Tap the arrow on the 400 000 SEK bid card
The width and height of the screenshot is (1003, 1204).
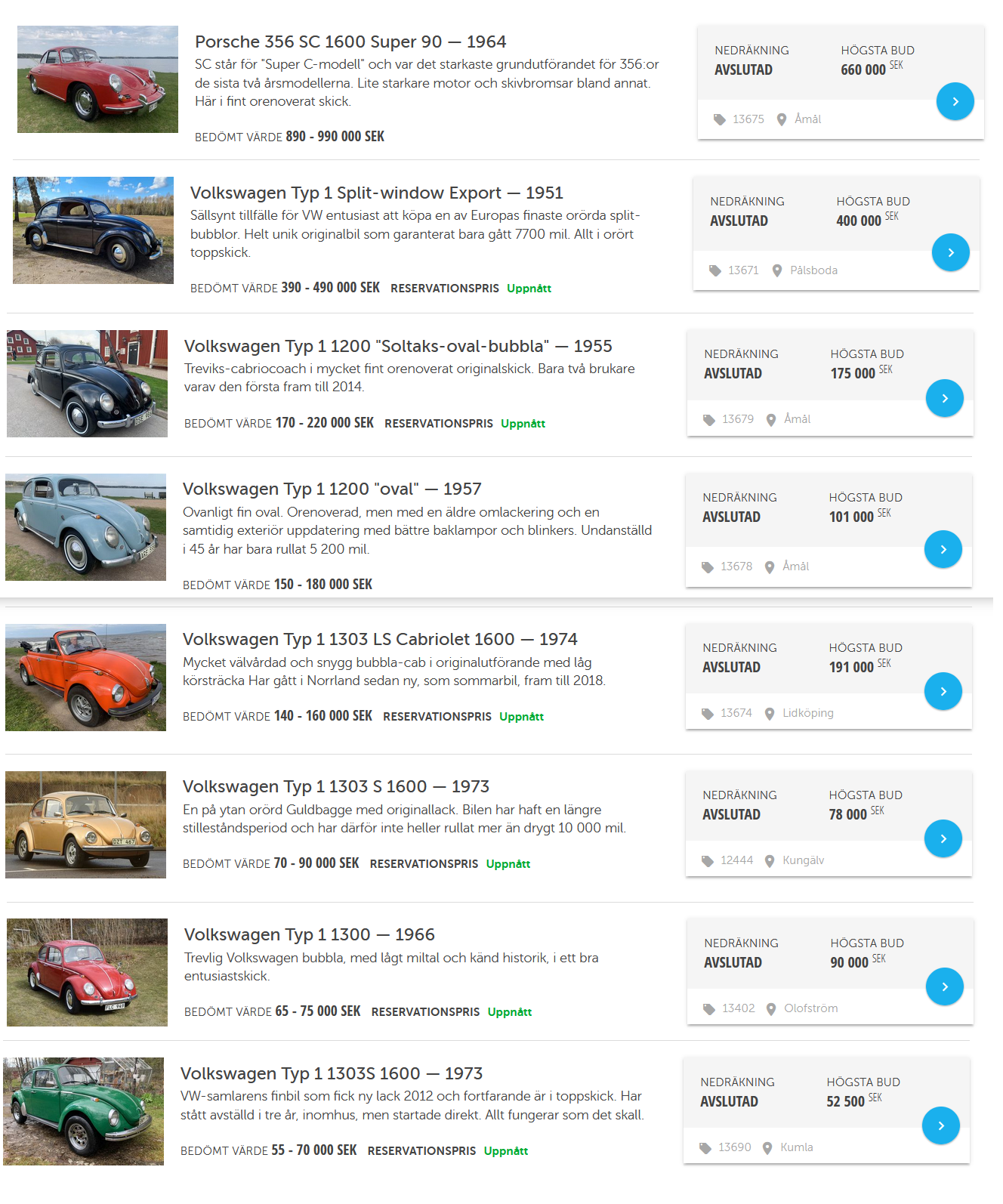pyautogui.click(x=950, y=252)
